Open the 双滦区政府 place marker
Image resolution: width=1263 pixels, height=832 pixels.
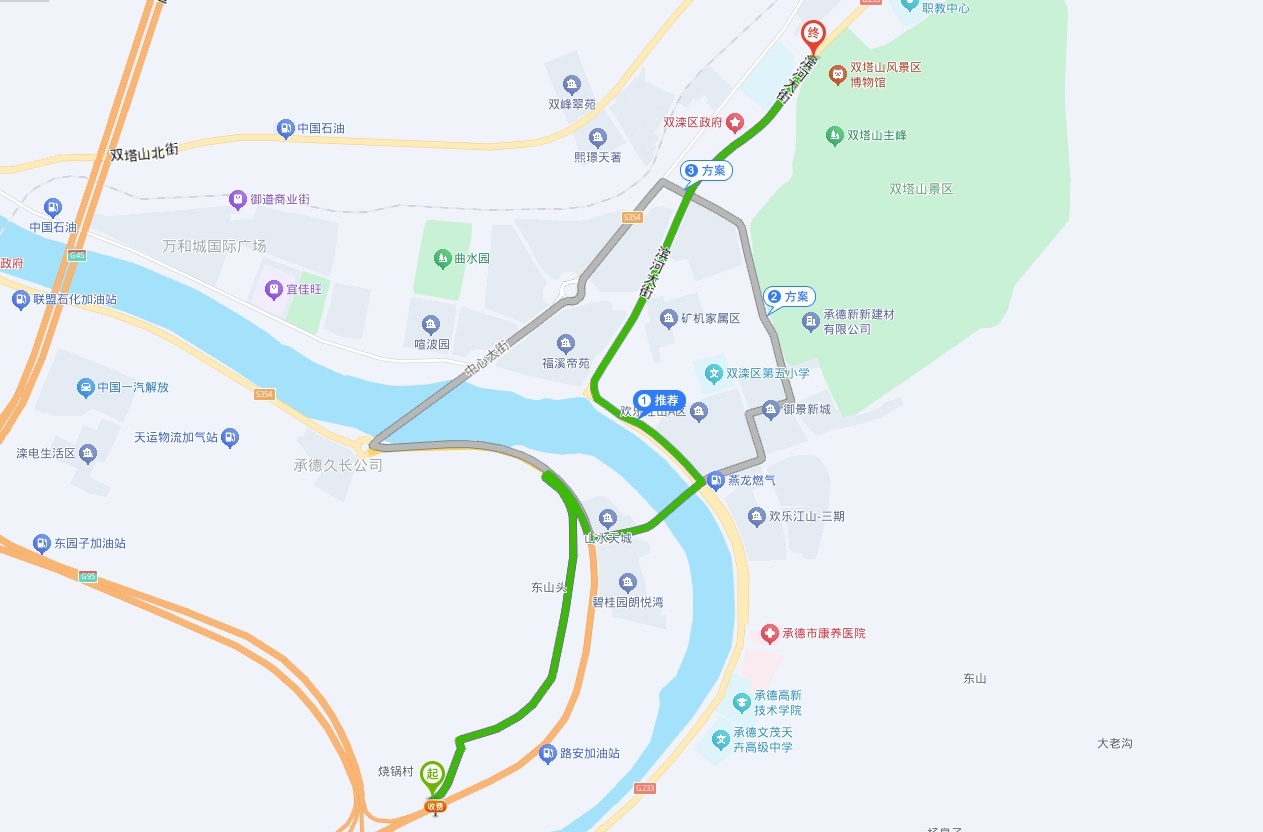[x=735, y=122]
